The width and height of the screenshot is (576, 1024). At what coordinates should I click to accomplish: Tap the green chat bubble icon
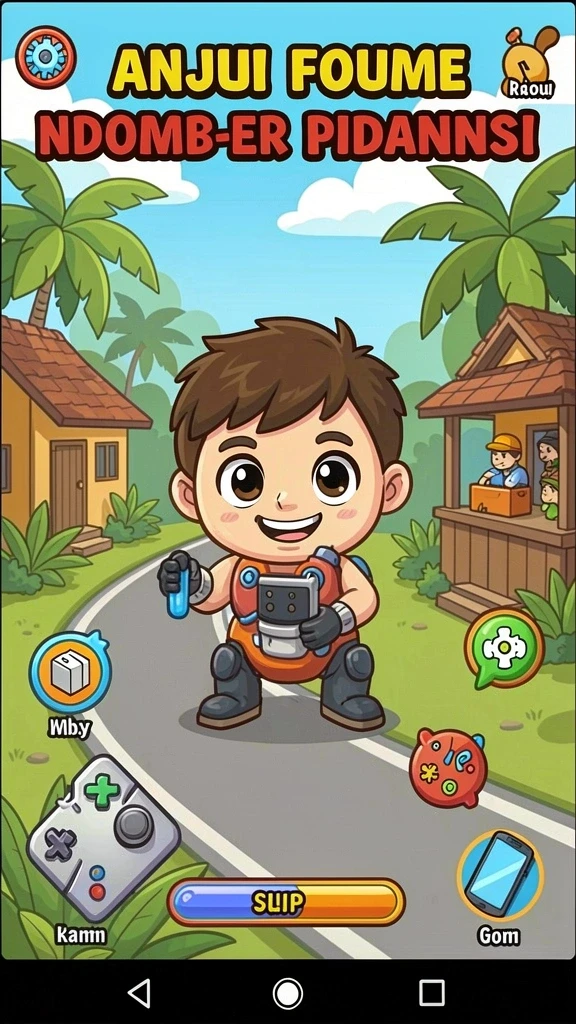tap(505, 648)
